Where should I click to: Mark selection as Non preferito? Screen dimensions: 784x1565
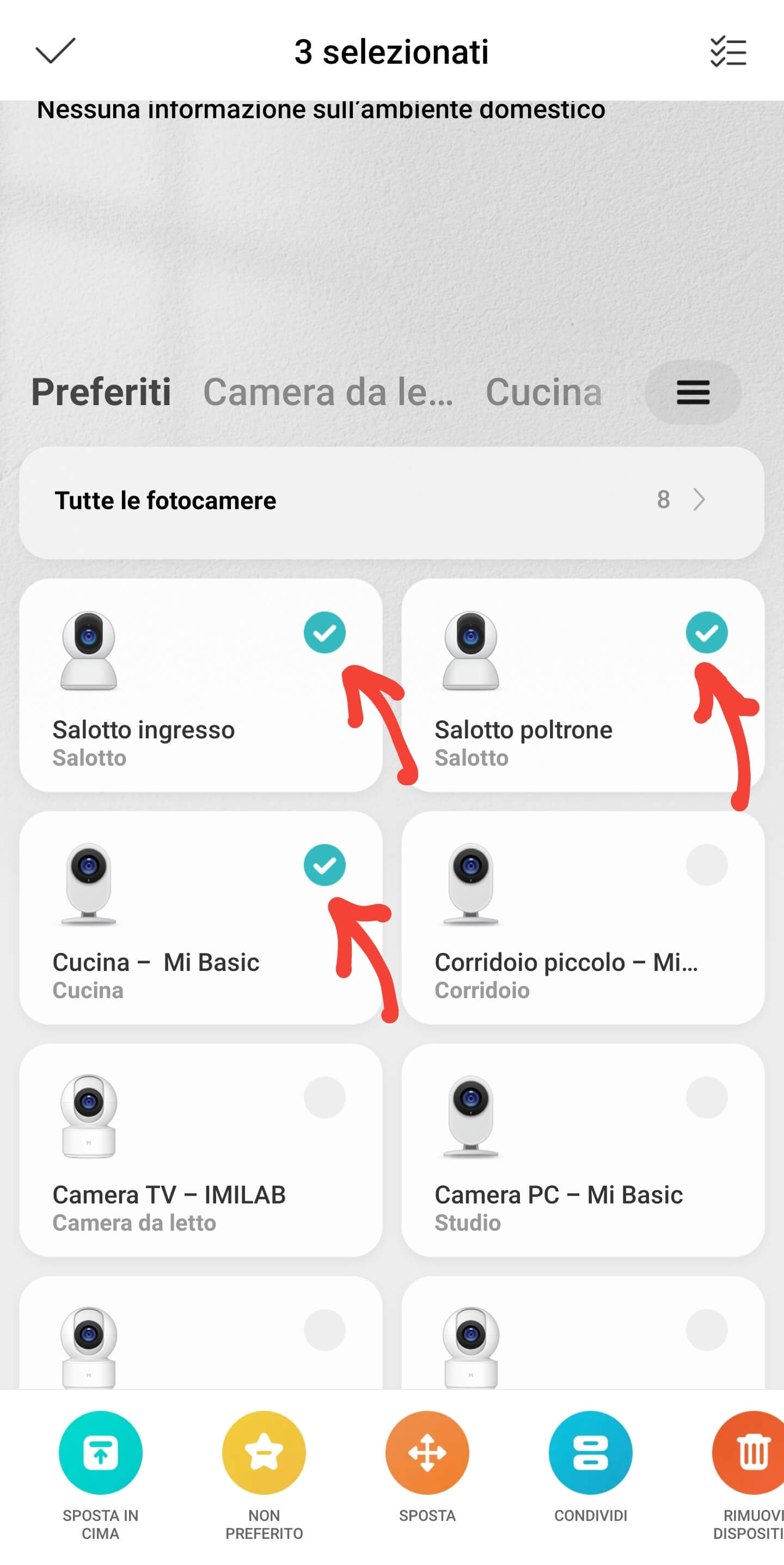(264, 1453)
